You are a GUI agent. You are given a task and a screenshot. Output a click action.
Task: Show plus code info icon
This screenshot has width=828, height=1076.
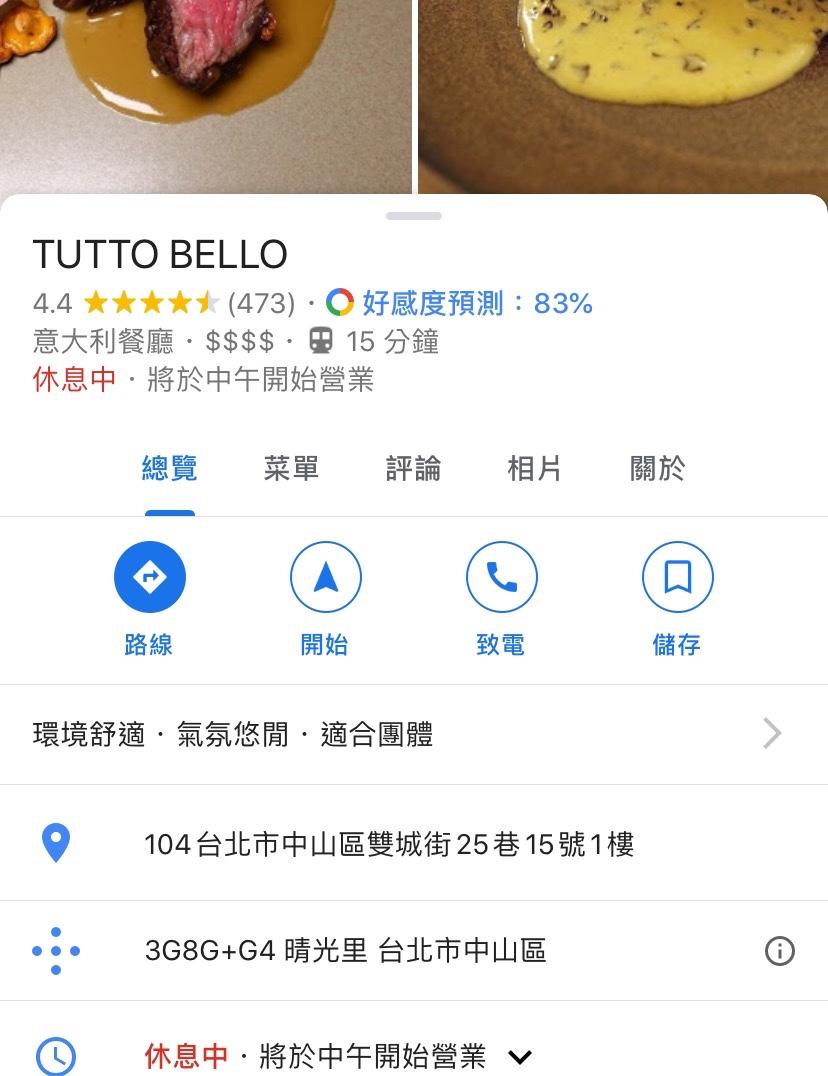(x=779, y=951)
